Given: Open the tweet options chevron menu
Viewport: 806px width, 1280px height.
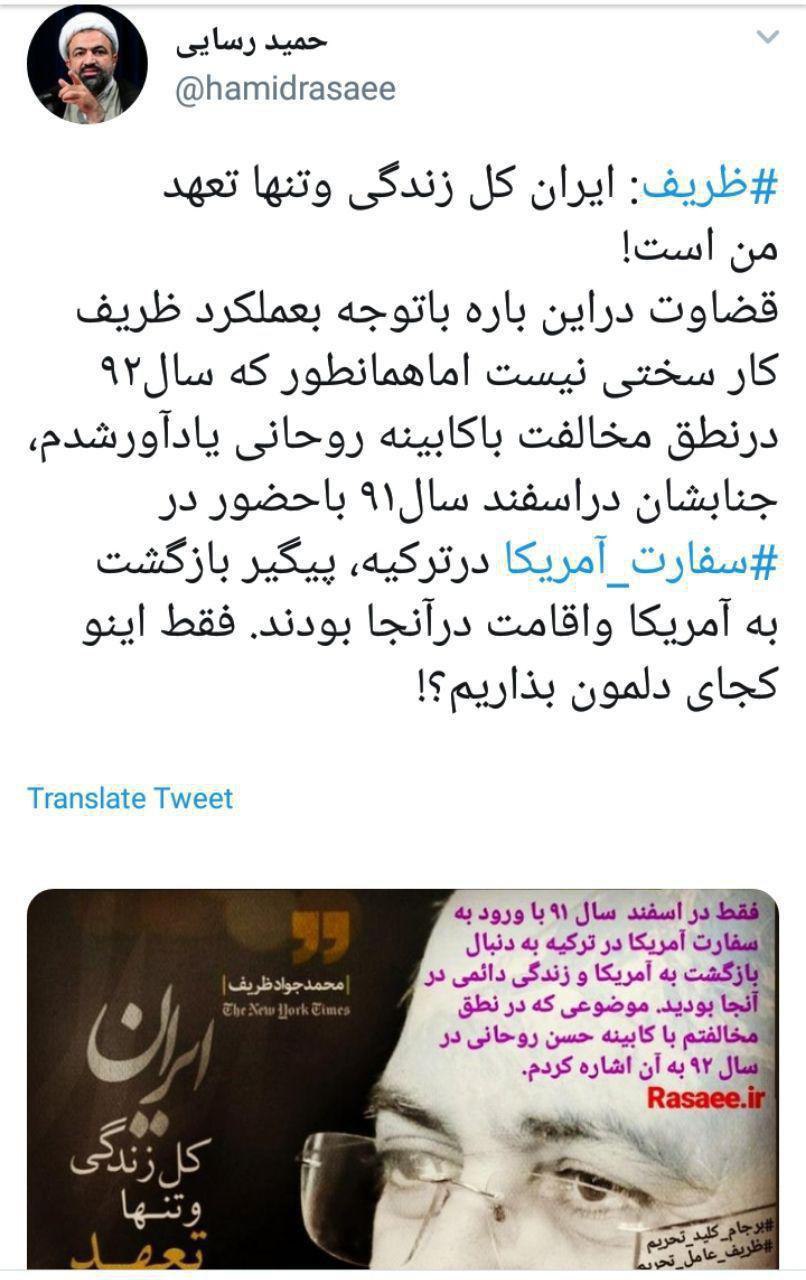Looking at the screenshot, I should click(x=767, y=39).
